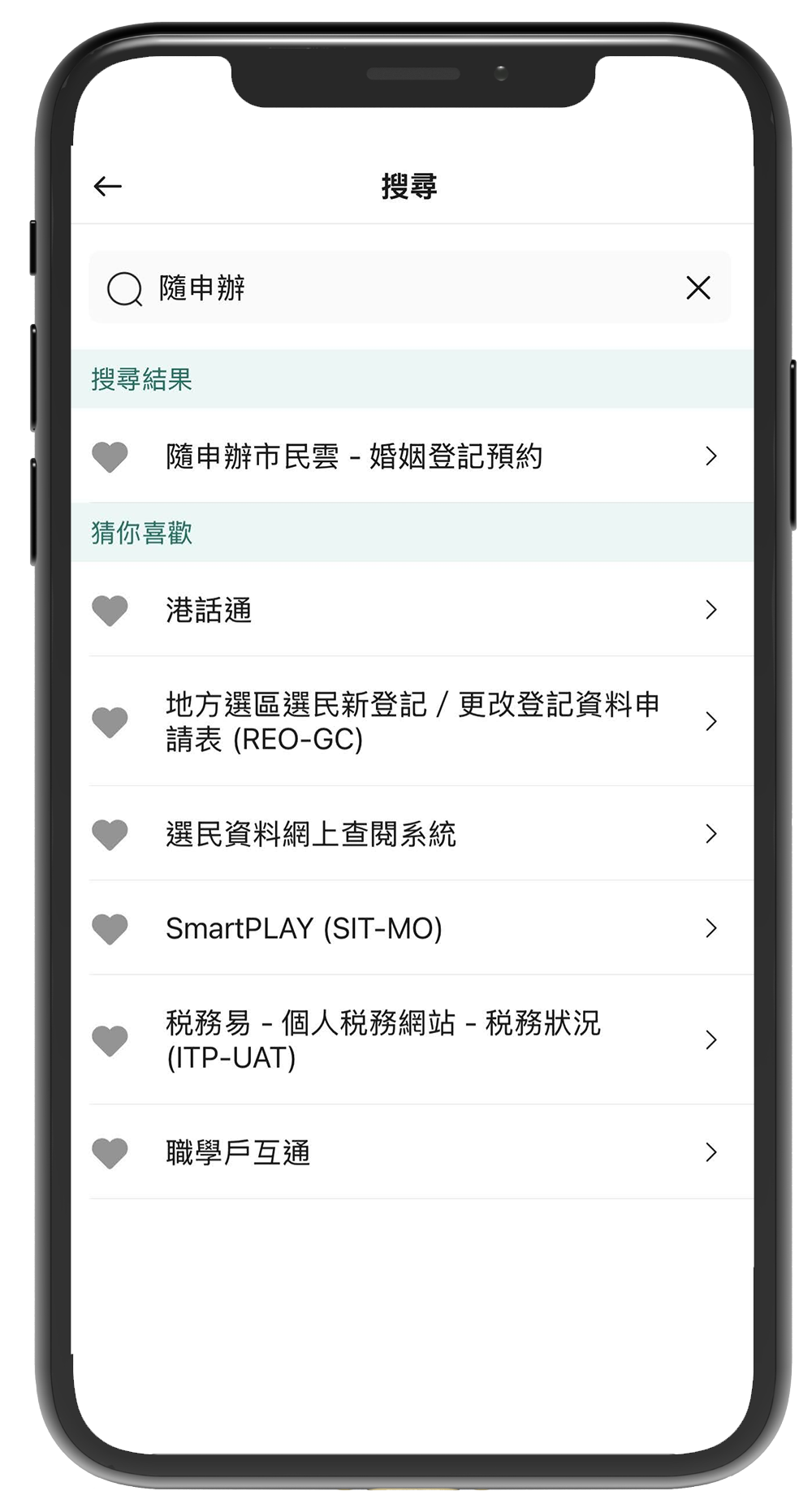Image resolution: width=812 pixels, height=1495 pixels.
Task: Go back from the 搜尋 screen
Action: click(x=108, y=187)
